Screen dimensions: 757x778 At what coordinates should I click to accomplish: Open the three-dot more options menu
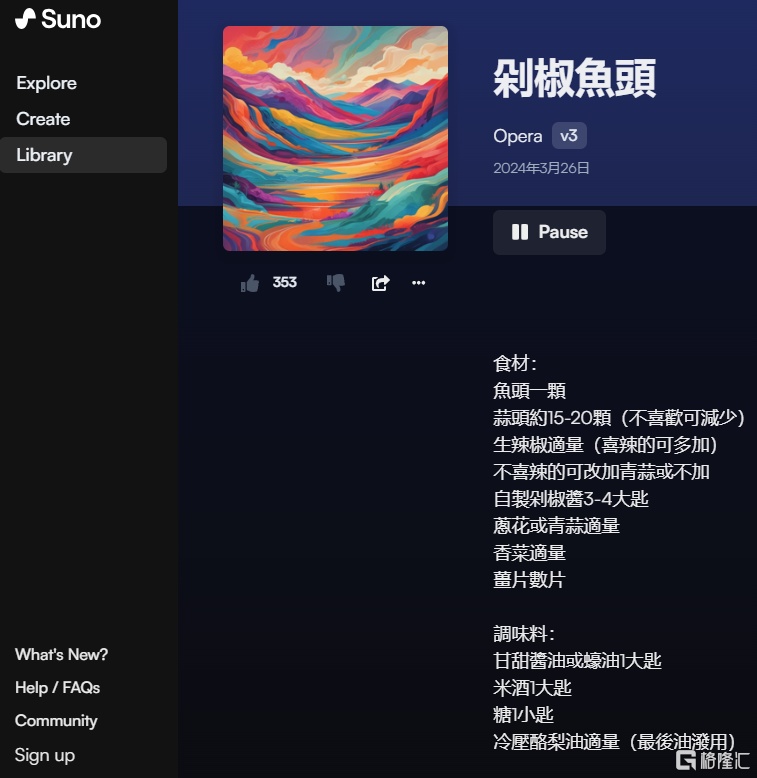point(419,283)
